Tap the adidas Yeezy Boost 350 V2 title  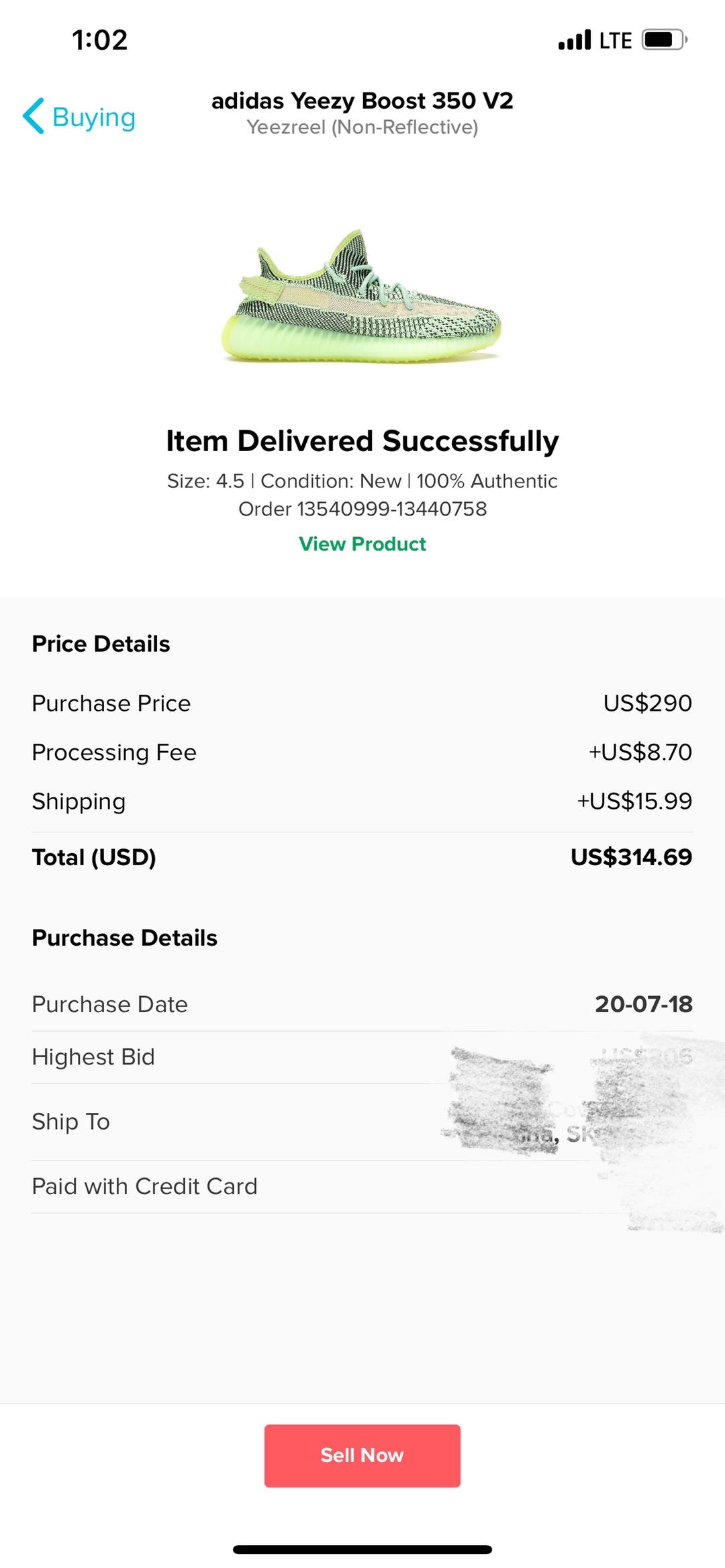[x=362, y=101]
